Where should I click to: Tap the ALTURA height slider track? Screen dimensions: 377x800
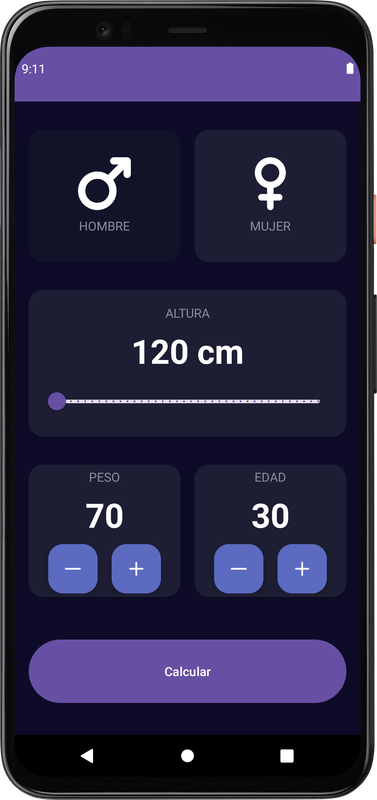tap(188, 402)
